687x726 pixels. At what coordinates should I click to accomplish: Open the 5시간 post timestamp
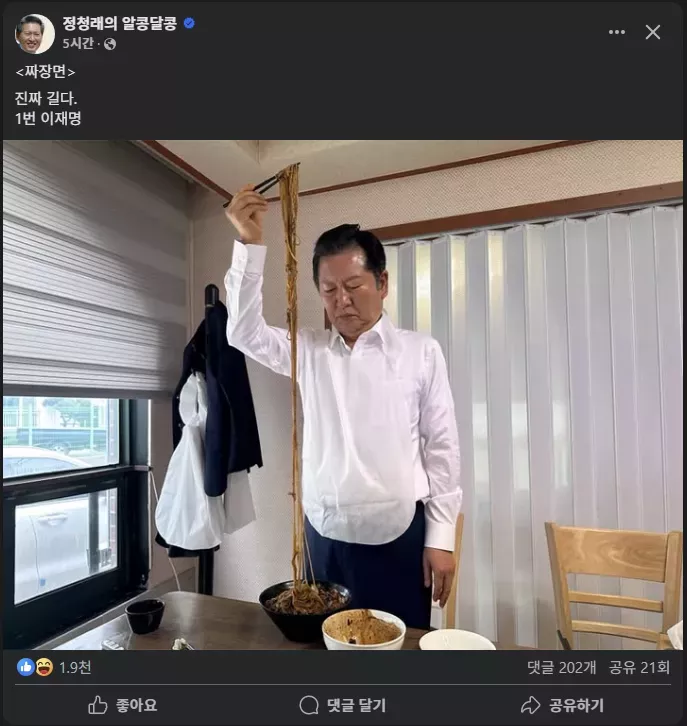click(77, 44)
